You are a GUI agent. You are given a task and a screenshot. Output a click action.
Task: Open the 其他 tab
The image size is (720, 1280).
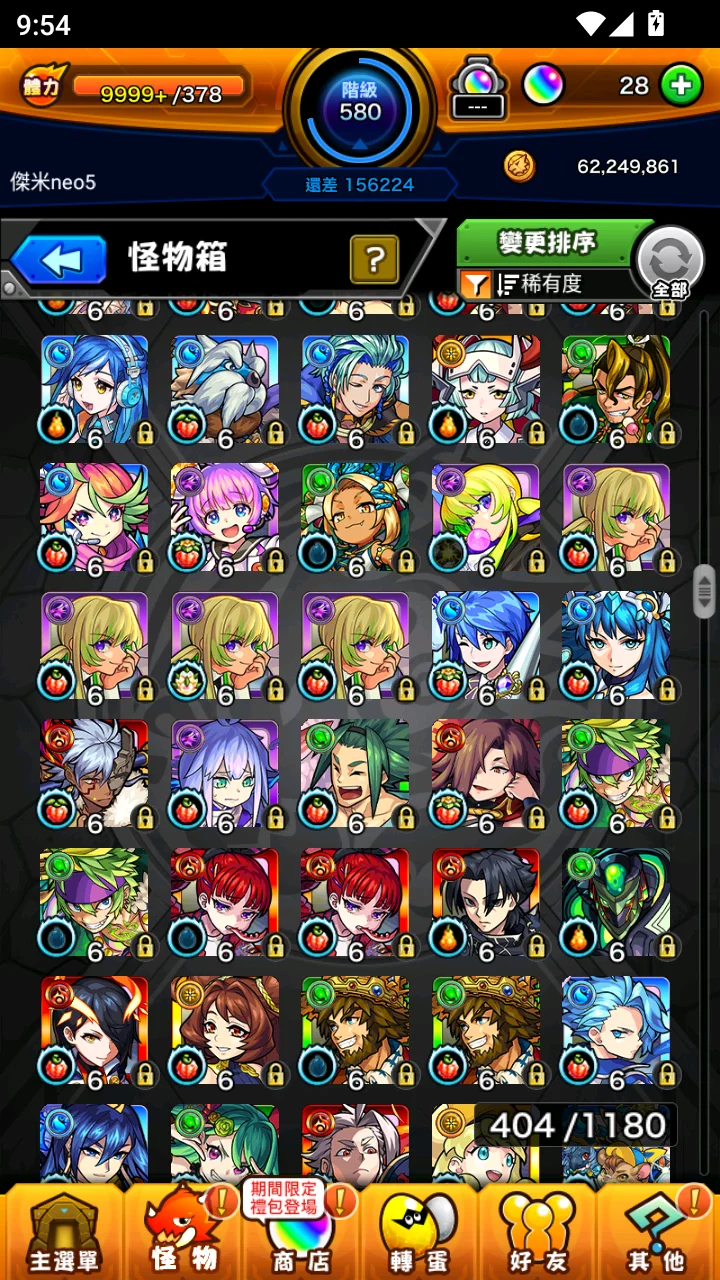(657, 1232)
